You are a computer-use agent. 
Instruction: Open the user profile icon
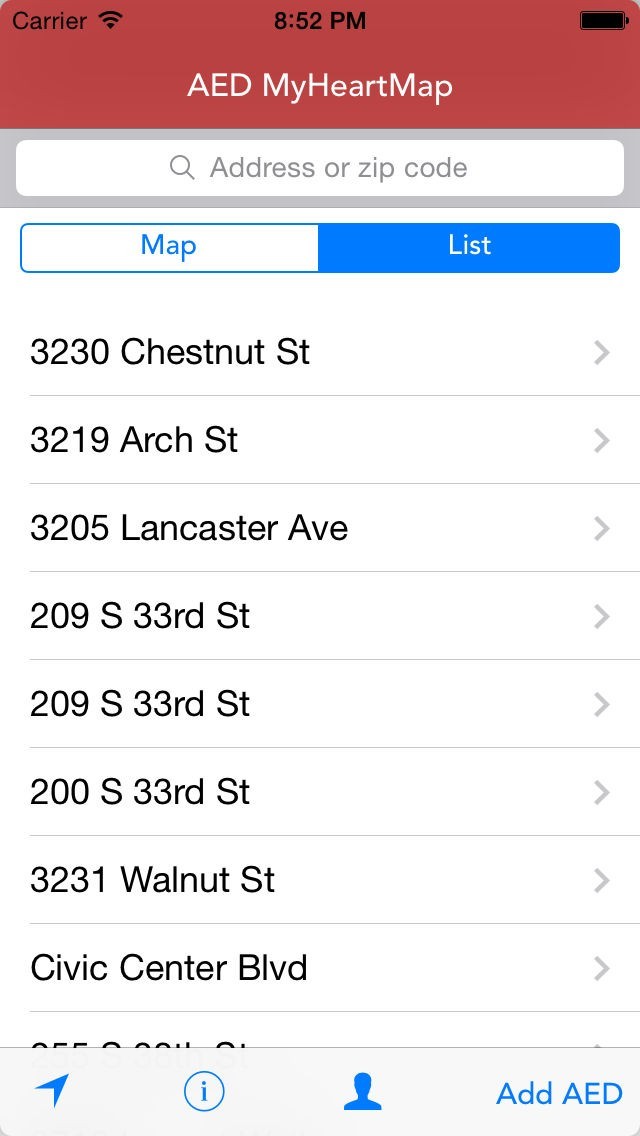362,1092
